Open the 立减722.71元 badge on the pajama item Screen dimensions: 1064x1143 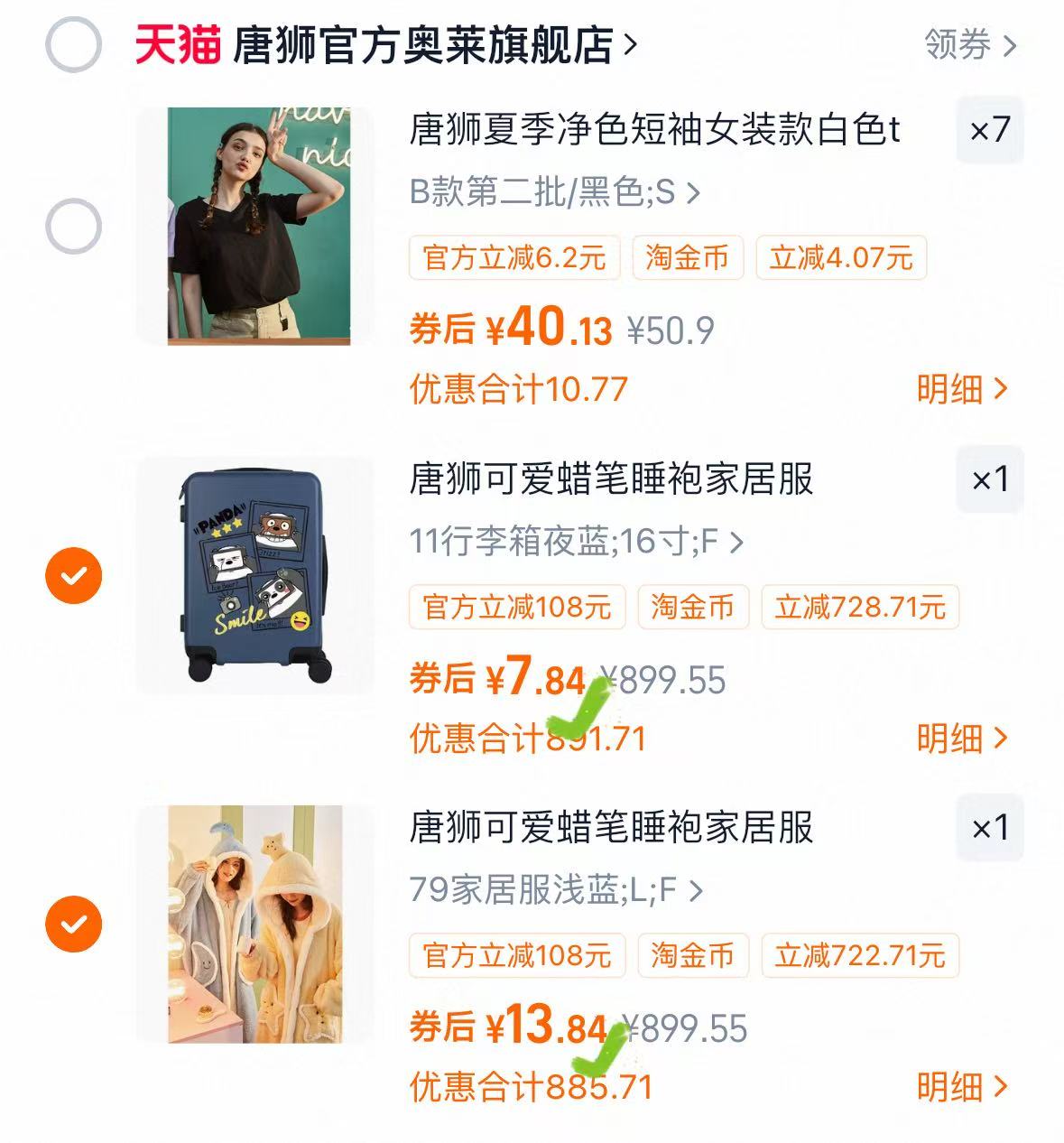click(858, 956)
